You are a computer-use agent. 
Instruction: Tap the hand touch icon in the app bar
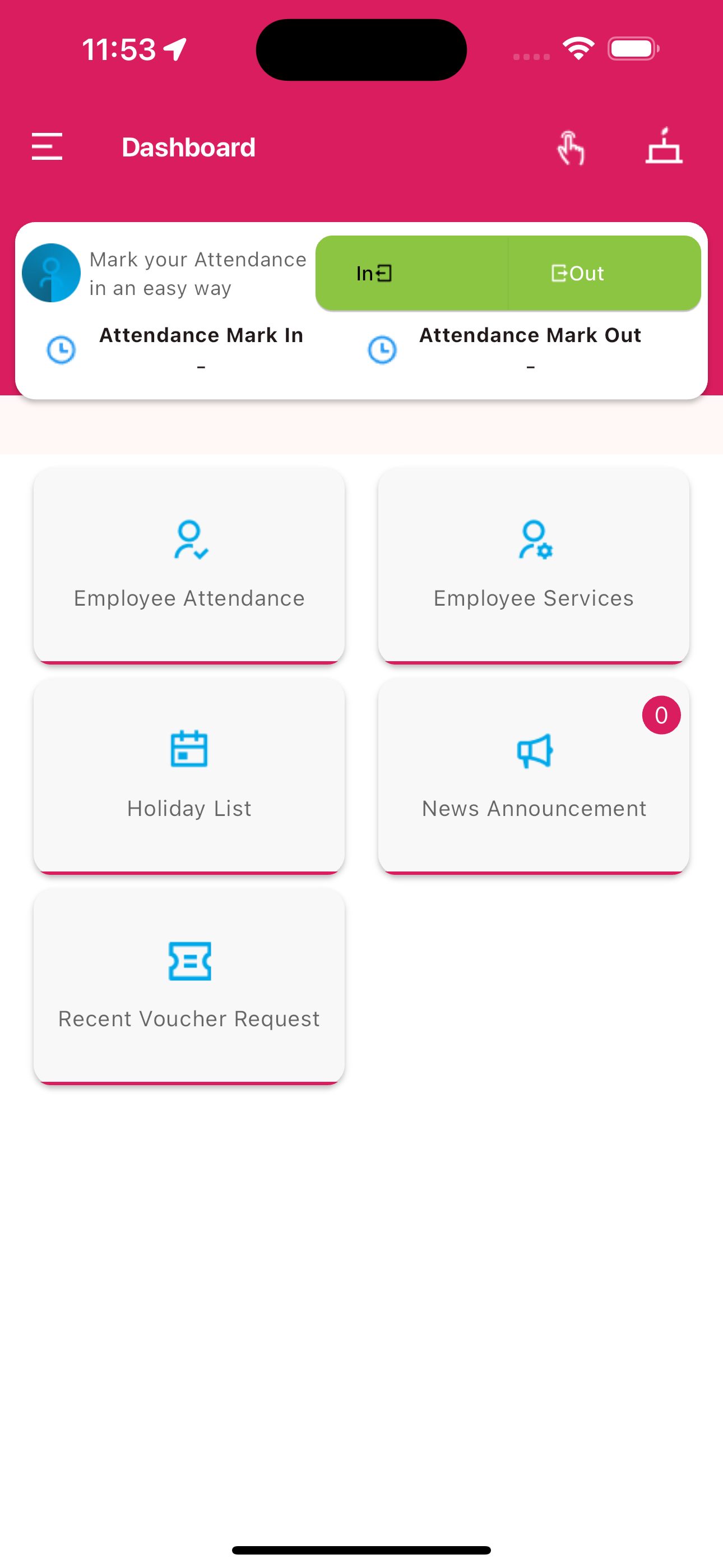coord(571,148)
